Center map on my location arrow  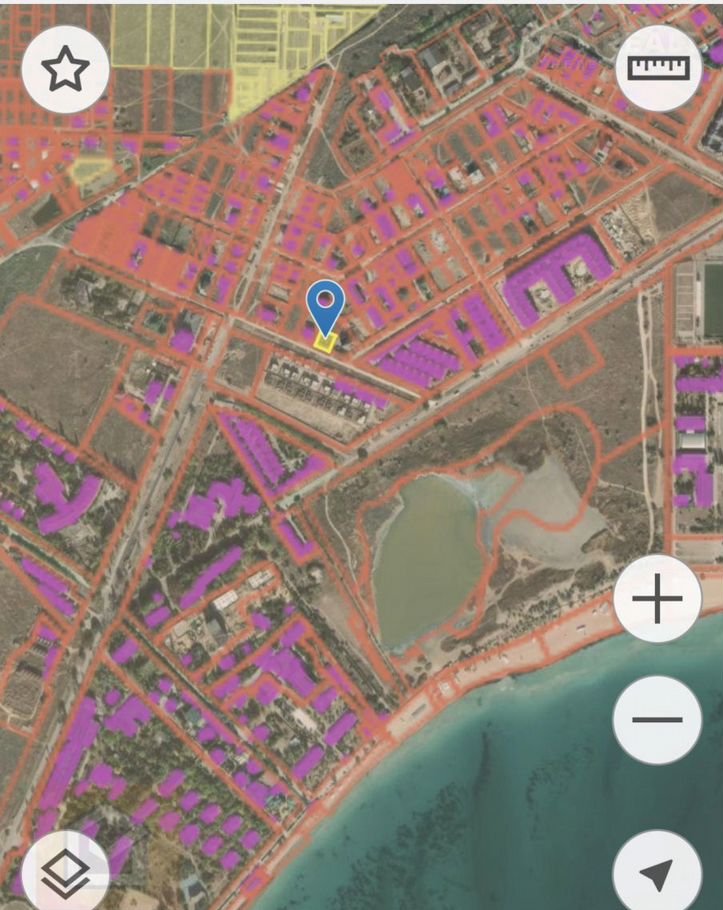pyautogui.click(x=658, y=874)
